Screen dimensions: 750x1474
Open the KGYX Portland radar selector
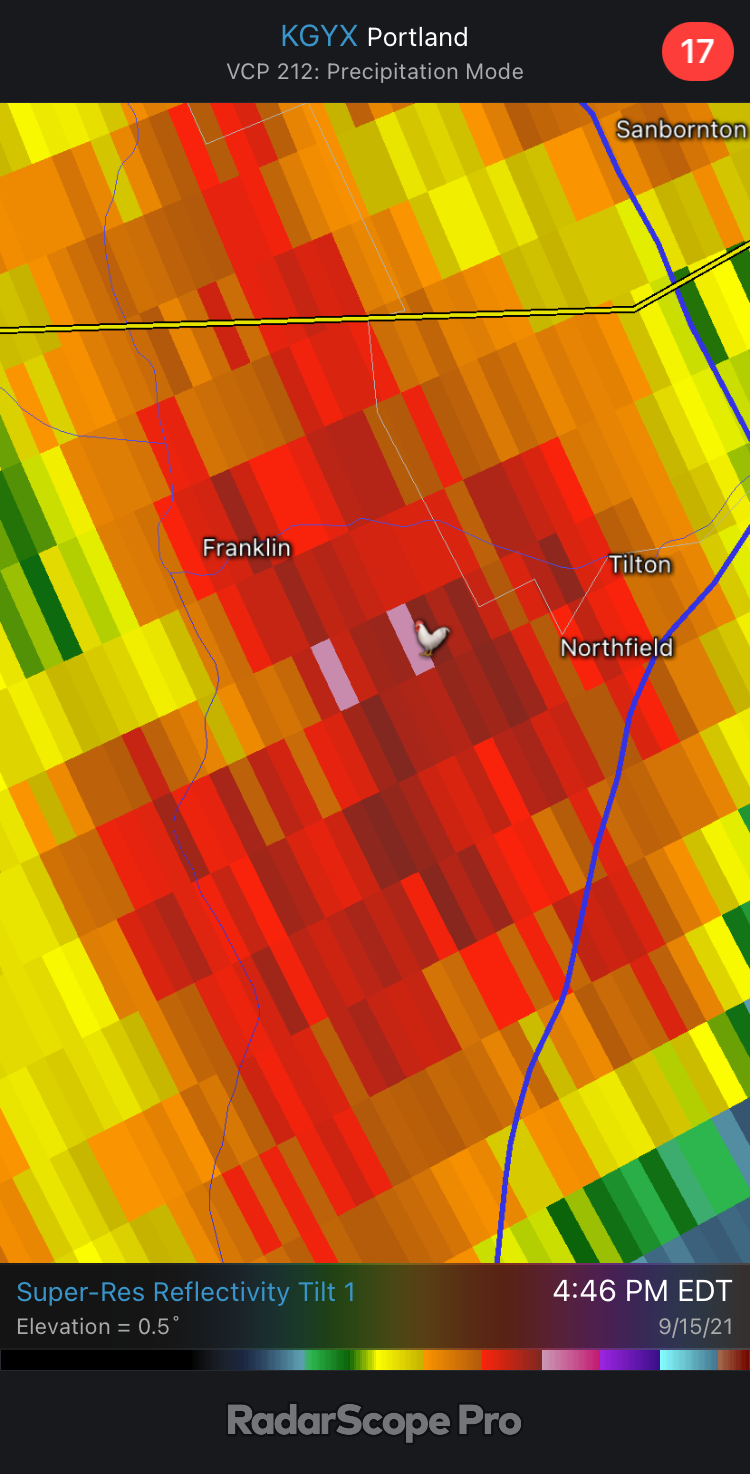tap(374, 38)
